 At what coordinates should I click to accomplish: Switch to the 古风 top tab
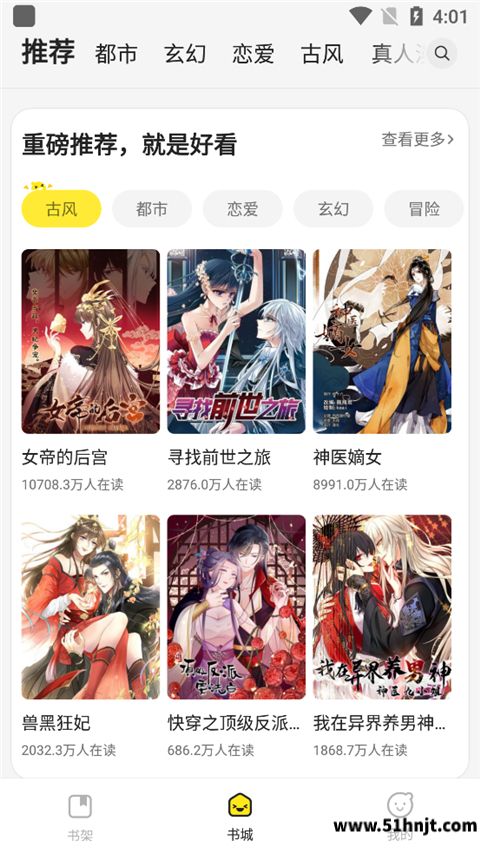(322, 54)
